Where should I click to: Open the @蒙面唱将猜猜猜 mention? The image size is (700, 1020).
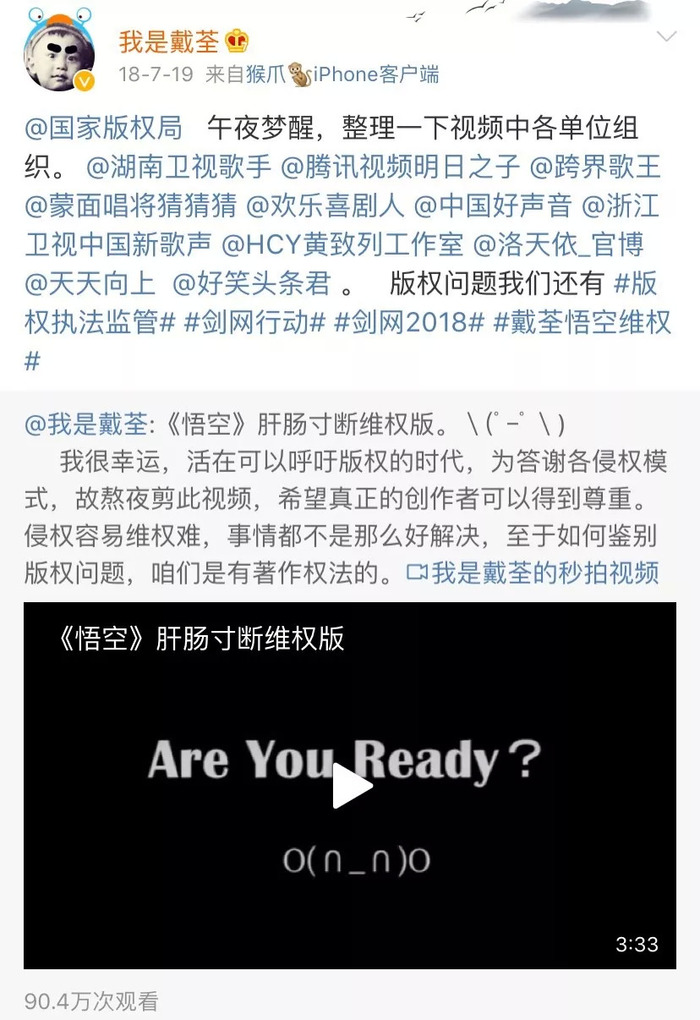pyautogui.click(x=130, y=205)
